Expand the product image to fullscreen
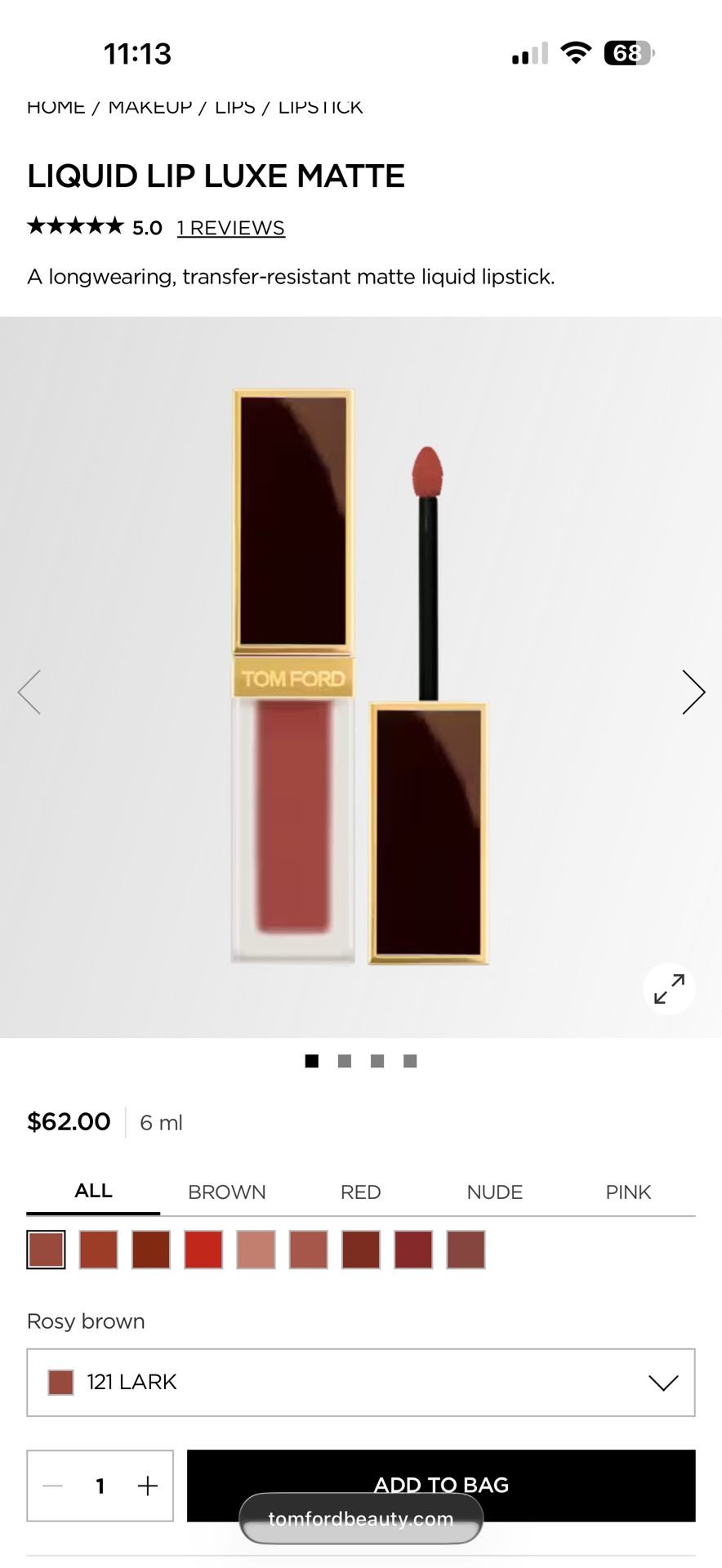The height and width of the screenshot is (1568, 722). pos(669,989)
